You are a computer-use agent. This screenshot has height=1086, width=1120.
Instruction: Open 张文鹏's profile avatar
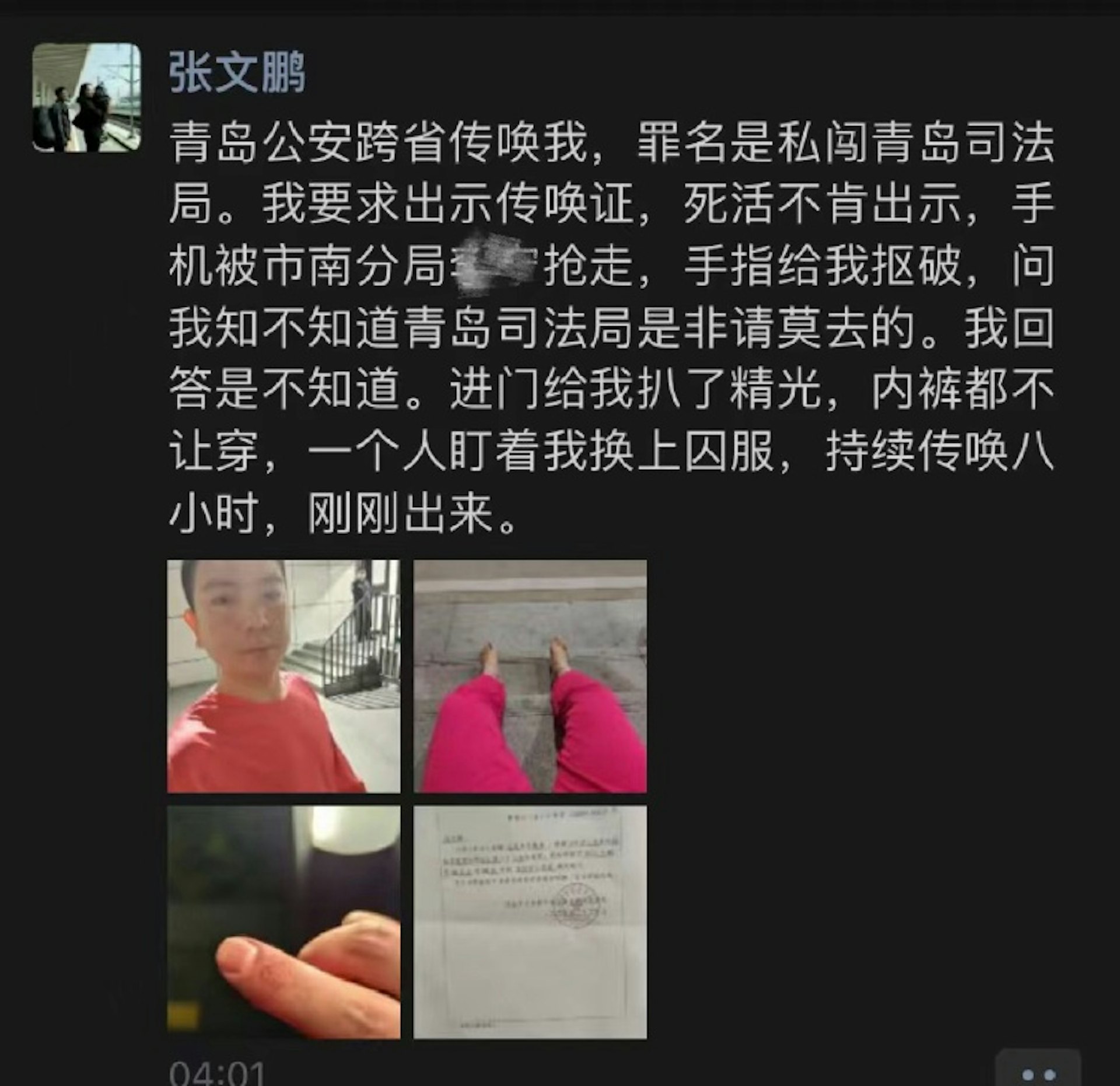coord(86,97)
